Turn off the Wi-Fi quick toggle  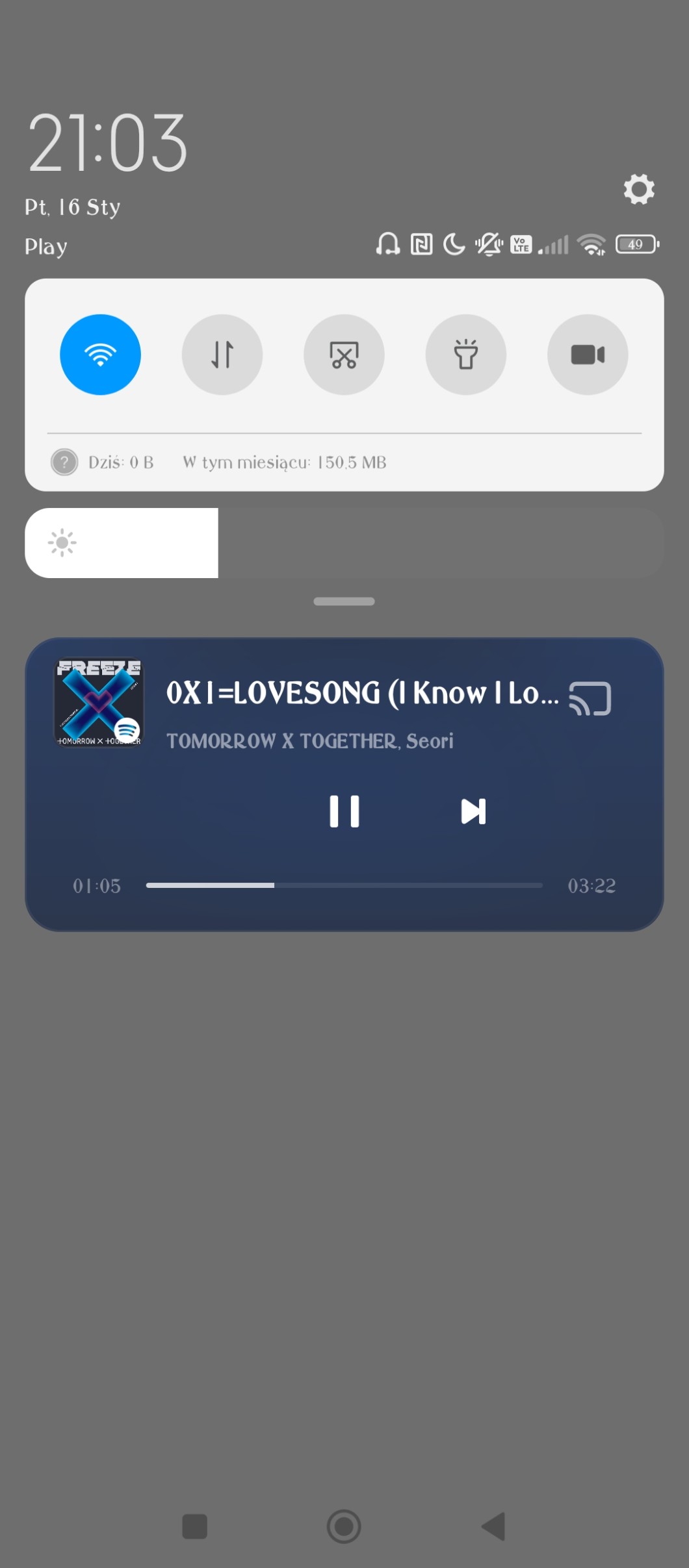[100, 355]
